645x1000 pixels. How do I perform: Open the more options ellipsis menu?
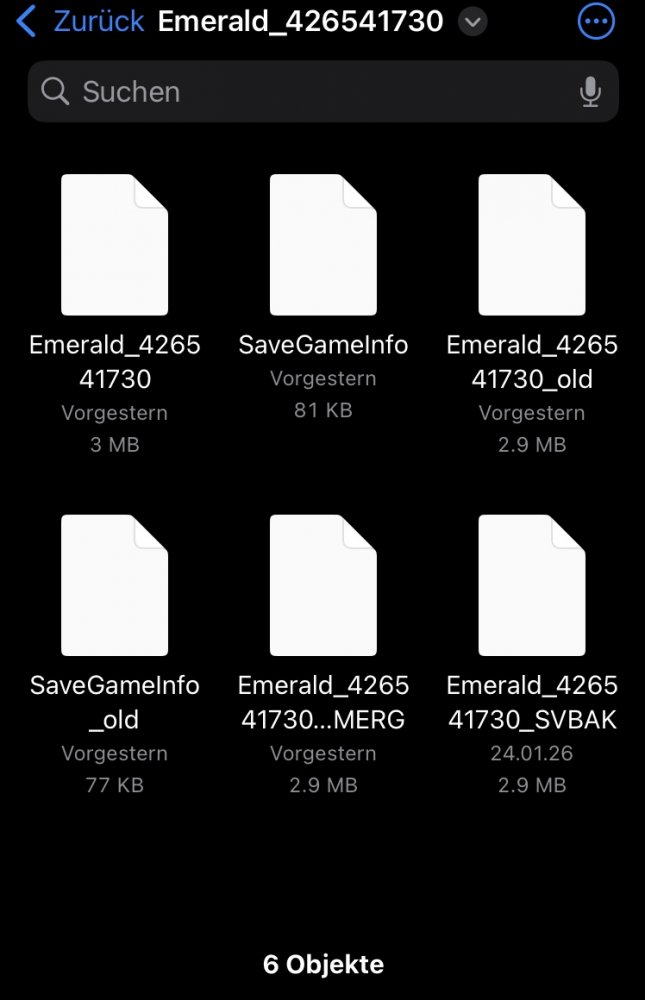(596, 21)
